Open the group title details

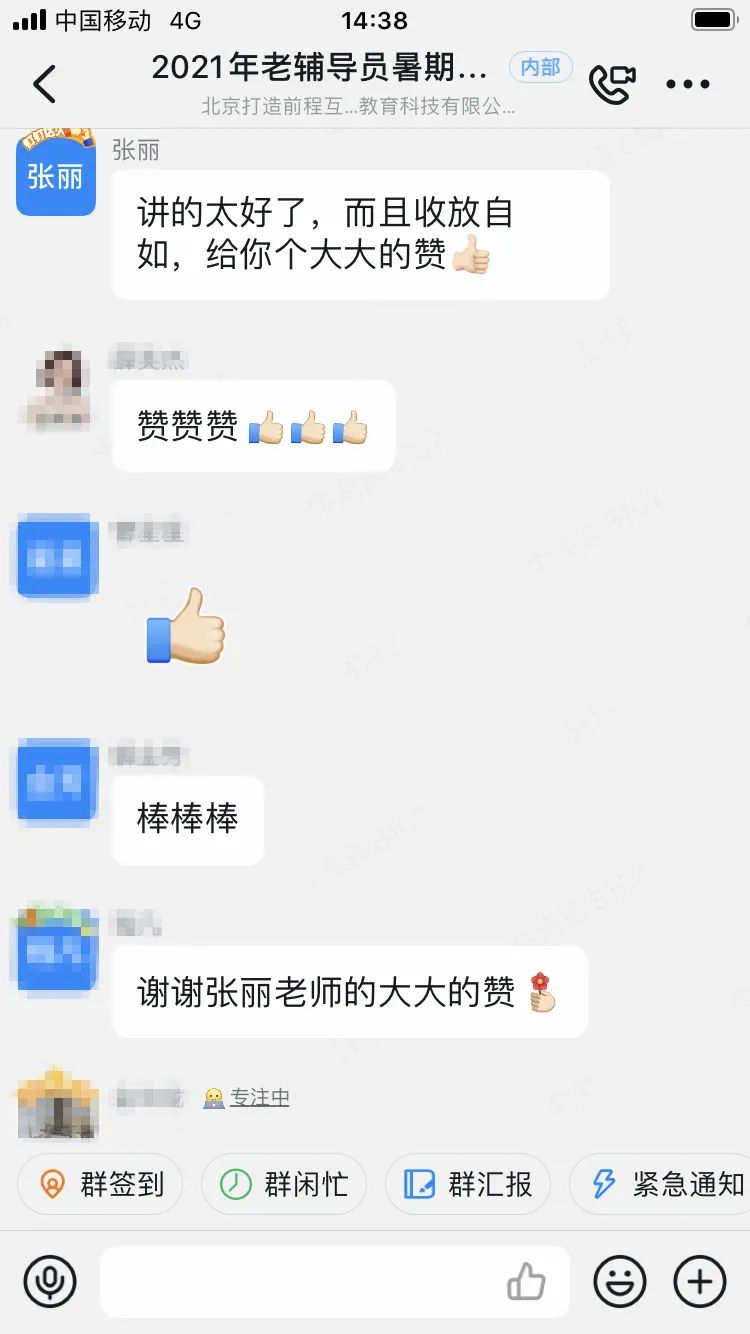pos(320,68)
